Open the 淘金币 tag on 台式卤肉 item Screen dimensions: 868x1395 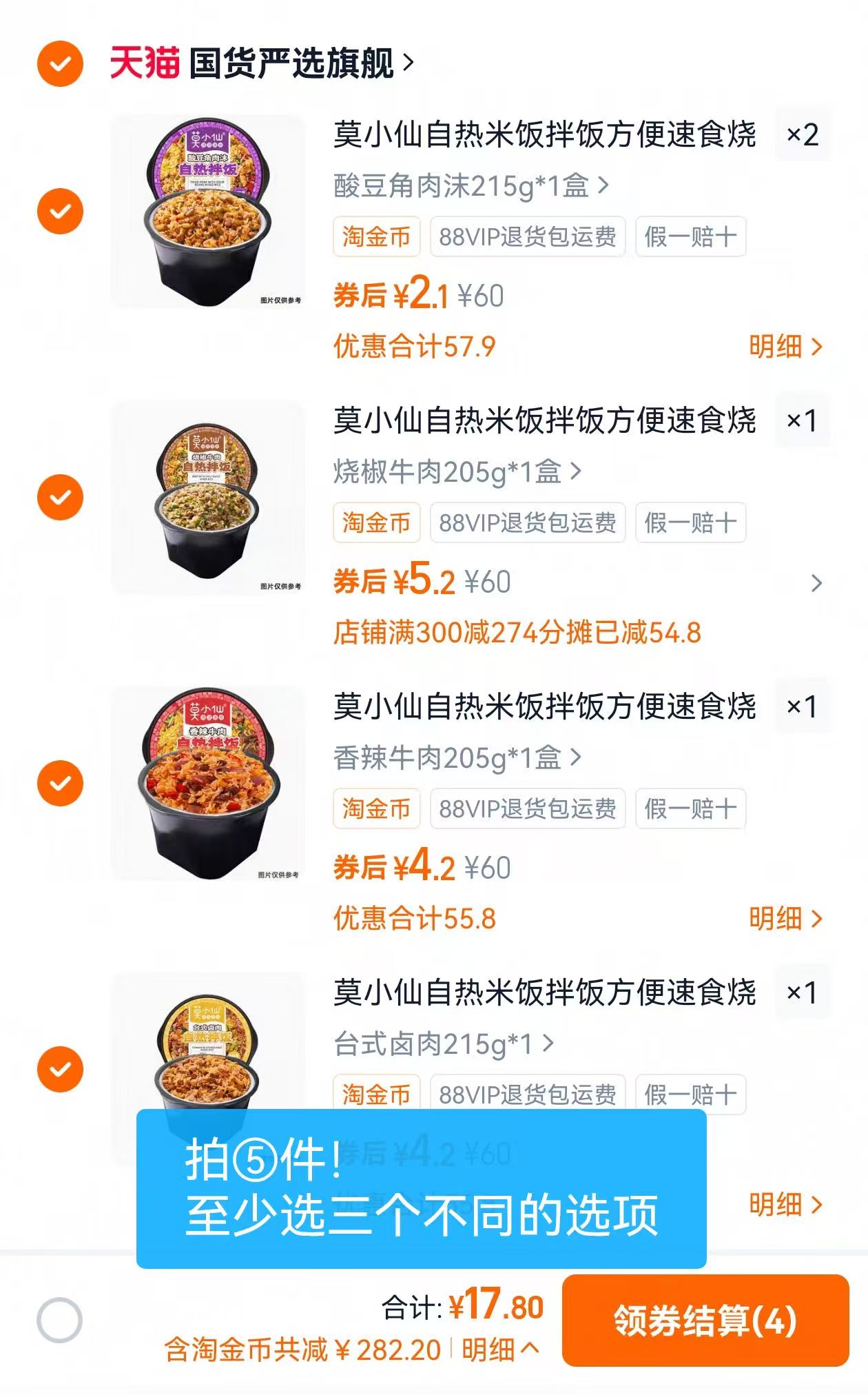[376, 1093]
